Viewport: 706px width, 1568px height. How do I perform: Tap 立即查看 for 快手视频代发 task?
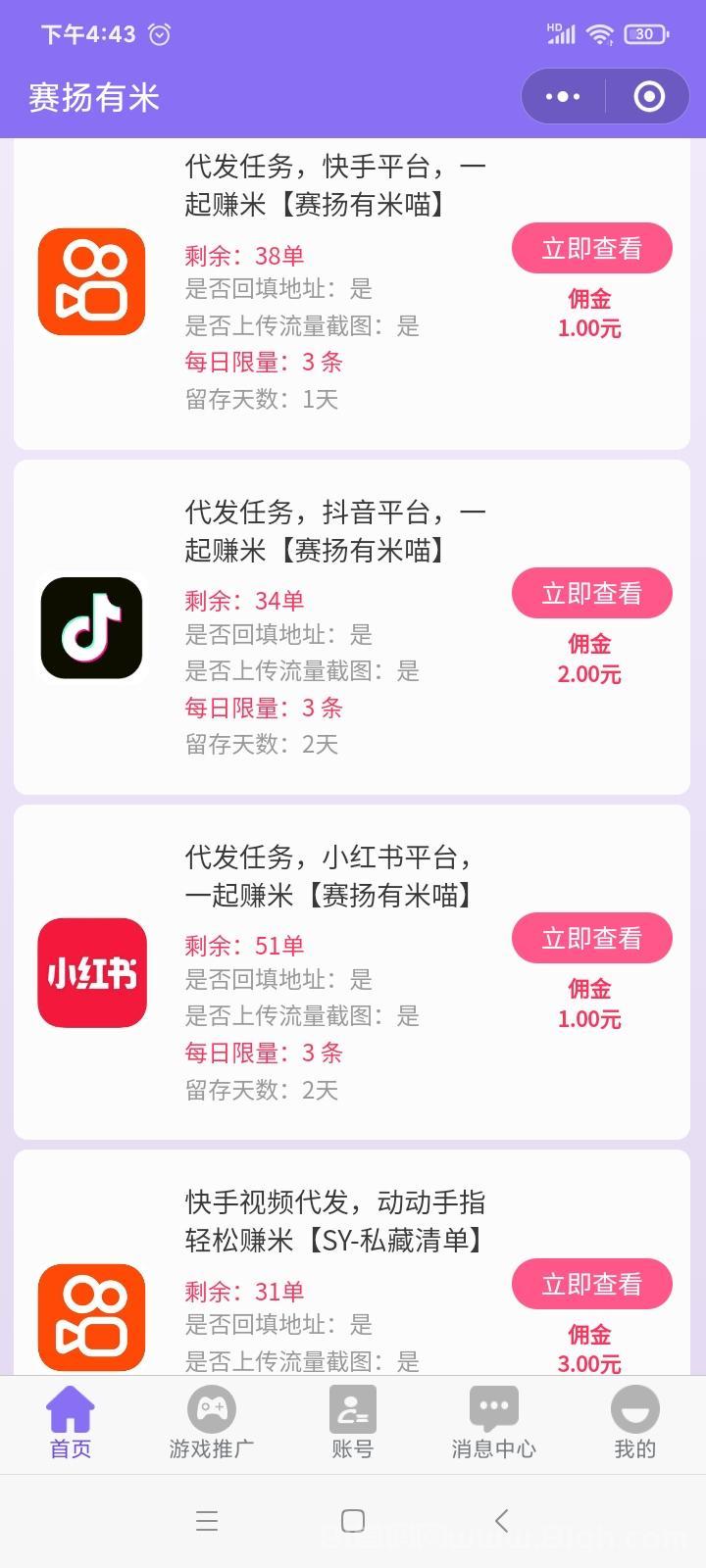point(591,1284)
